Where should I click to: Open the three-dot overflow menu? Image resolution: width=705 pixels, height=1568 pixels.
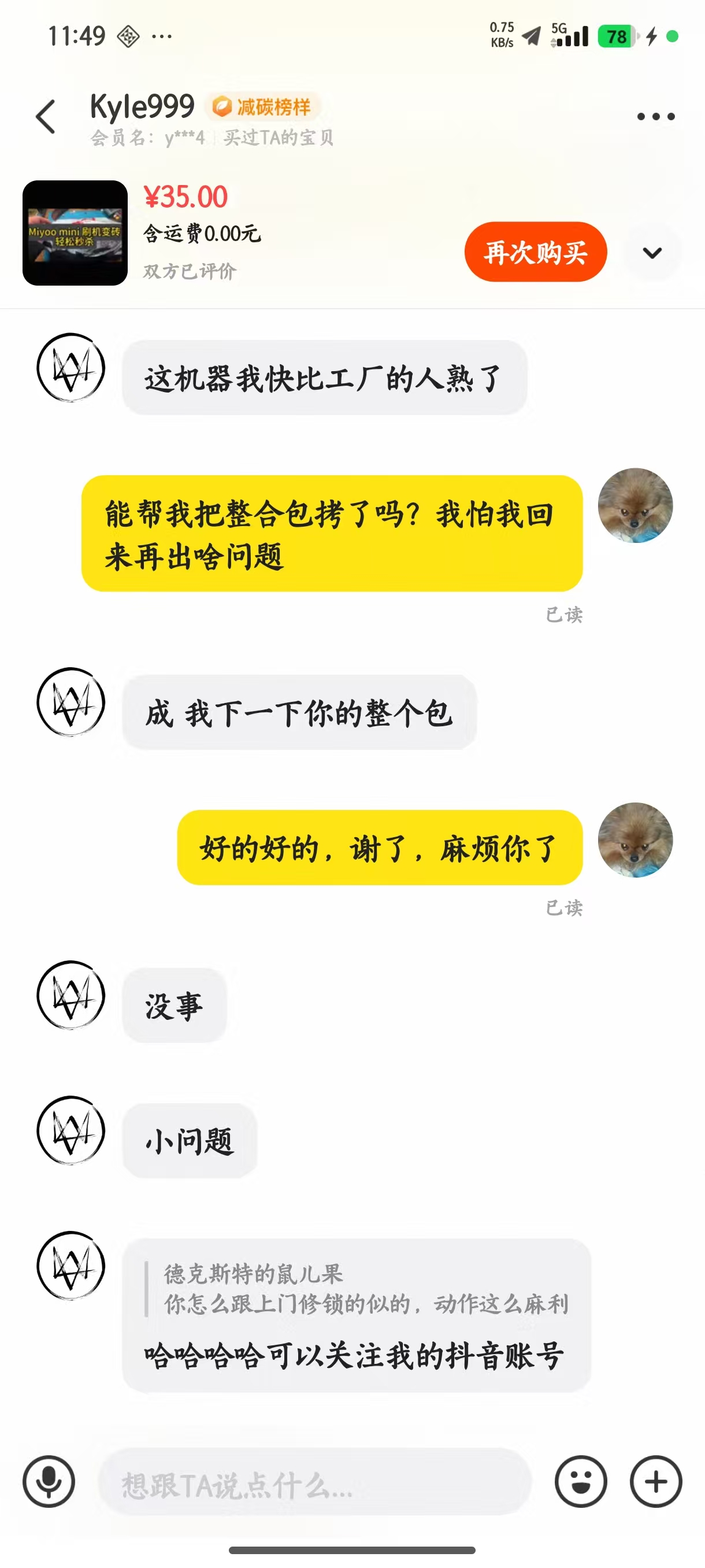[x=655, y=116]
